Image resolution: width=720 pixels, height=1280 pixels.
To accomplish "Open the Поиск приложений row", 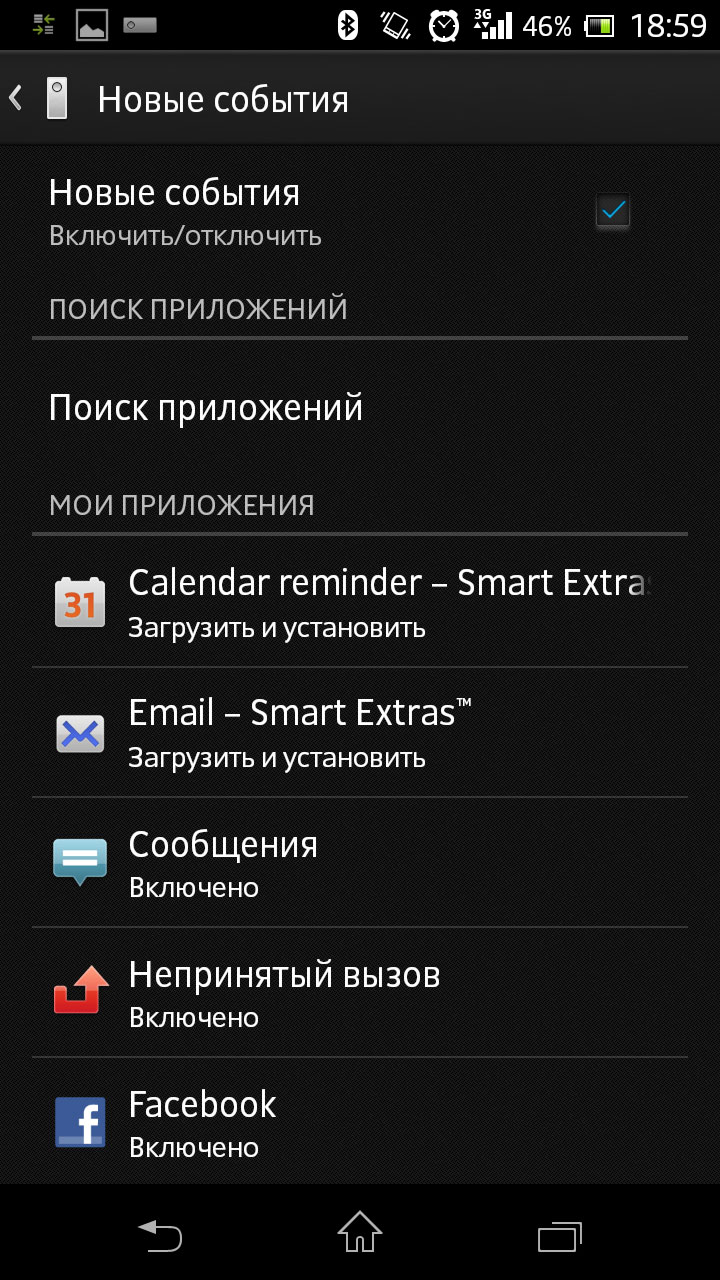I will (x=360, y=408).
